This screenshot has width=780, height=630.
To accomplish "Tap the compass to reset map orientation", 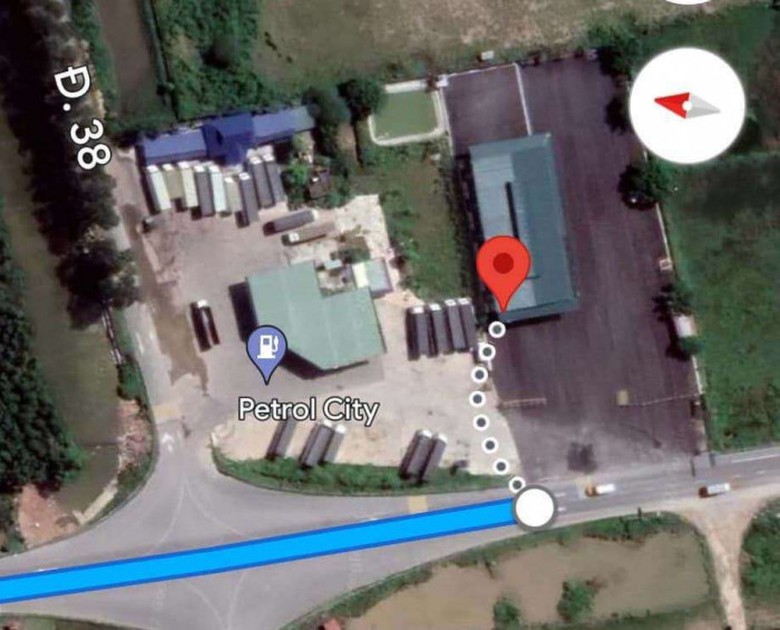I will (x=687, y=105).
